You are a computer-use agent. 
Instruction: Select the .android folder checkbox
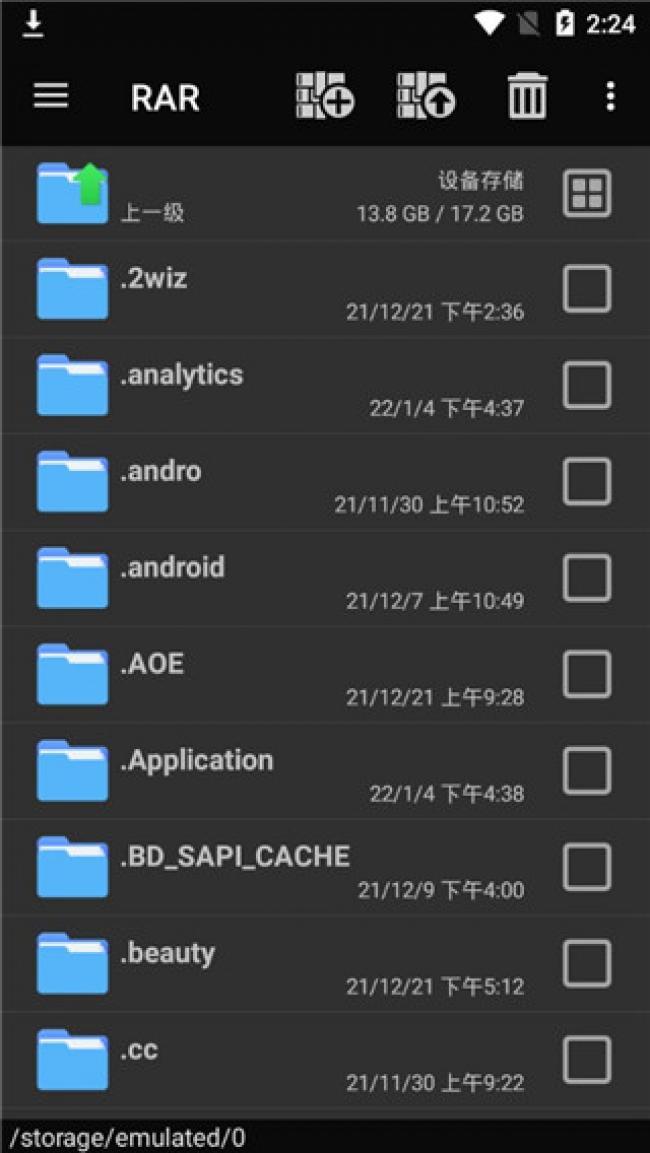pyautogui.click(x=587, y=578)
